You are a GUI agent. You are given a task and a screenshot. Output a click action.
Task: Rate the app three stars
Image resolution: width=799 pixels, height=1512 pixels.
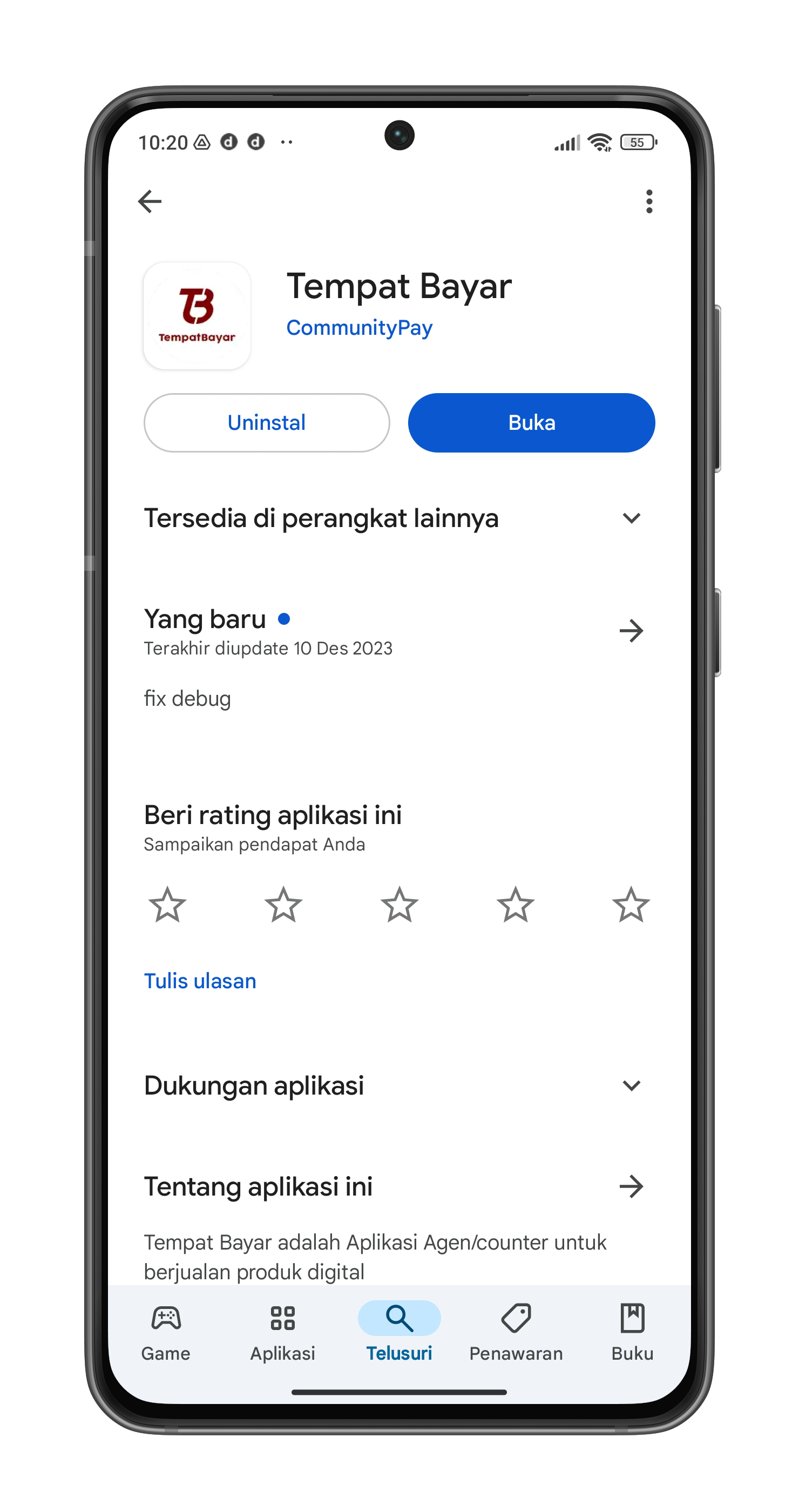(x=399, y=905)
